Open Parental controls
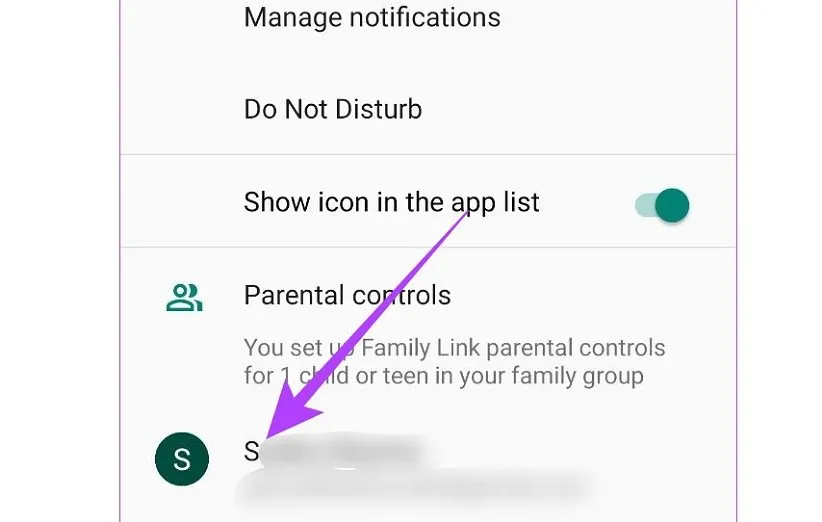822x522 pixels. tap(347, 295)
